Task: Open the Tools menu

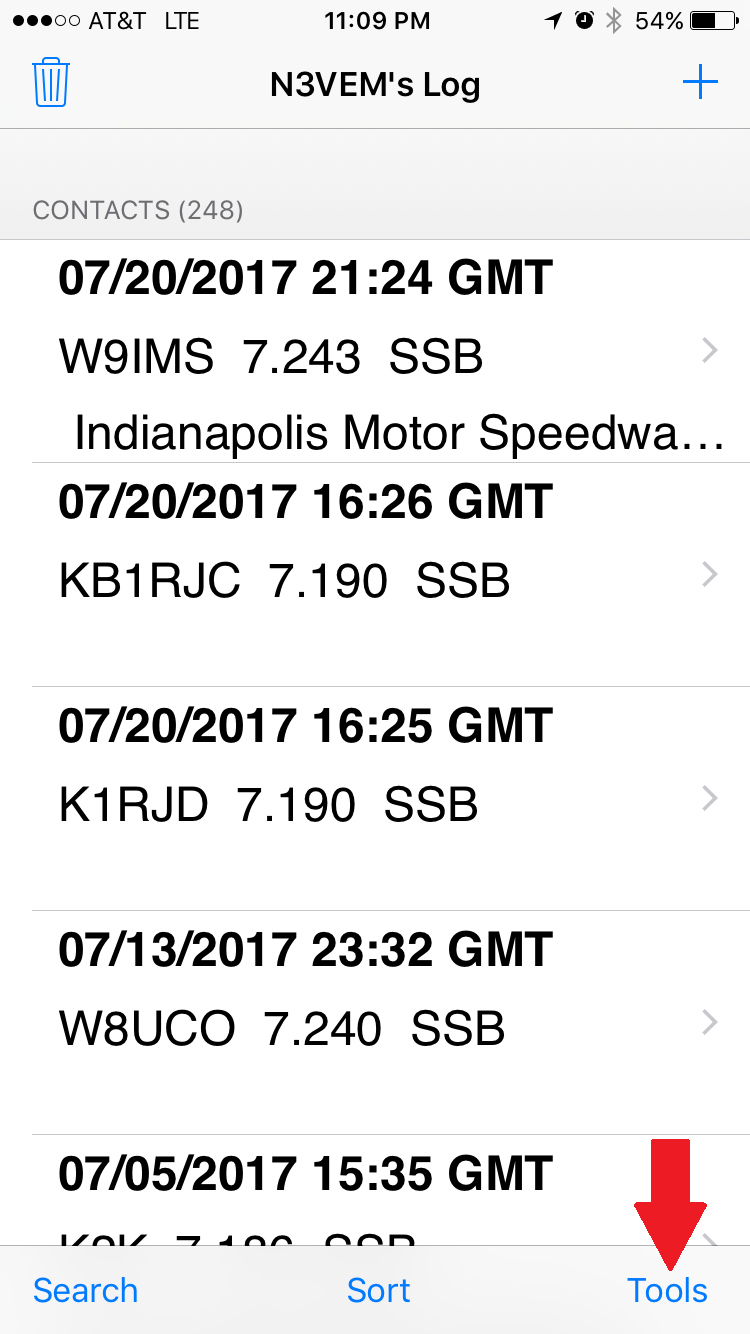Action: tap(667, 1290)
